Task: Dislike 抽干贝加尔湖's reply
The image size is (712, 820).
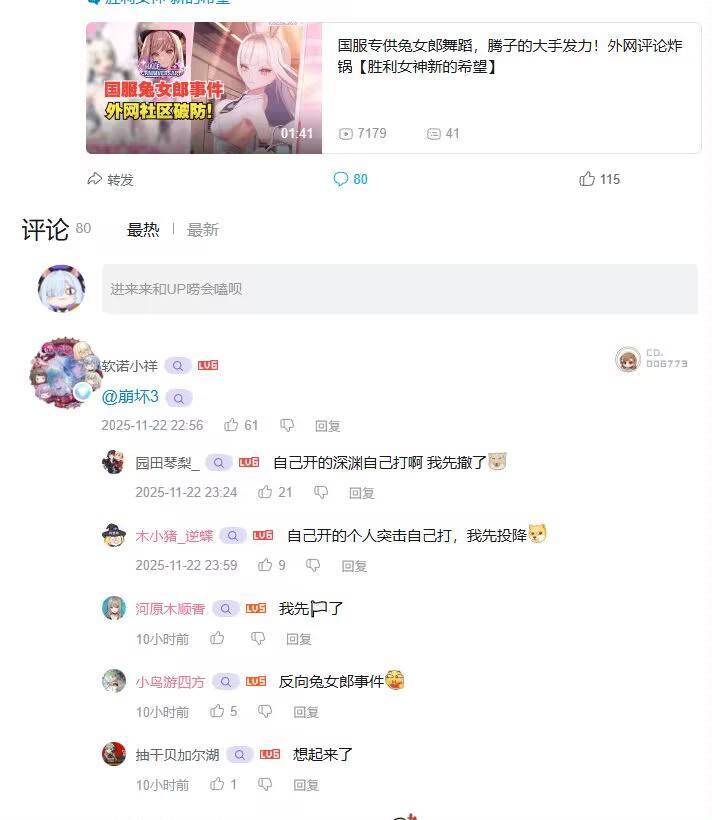Action: click(x=265, y=785)
